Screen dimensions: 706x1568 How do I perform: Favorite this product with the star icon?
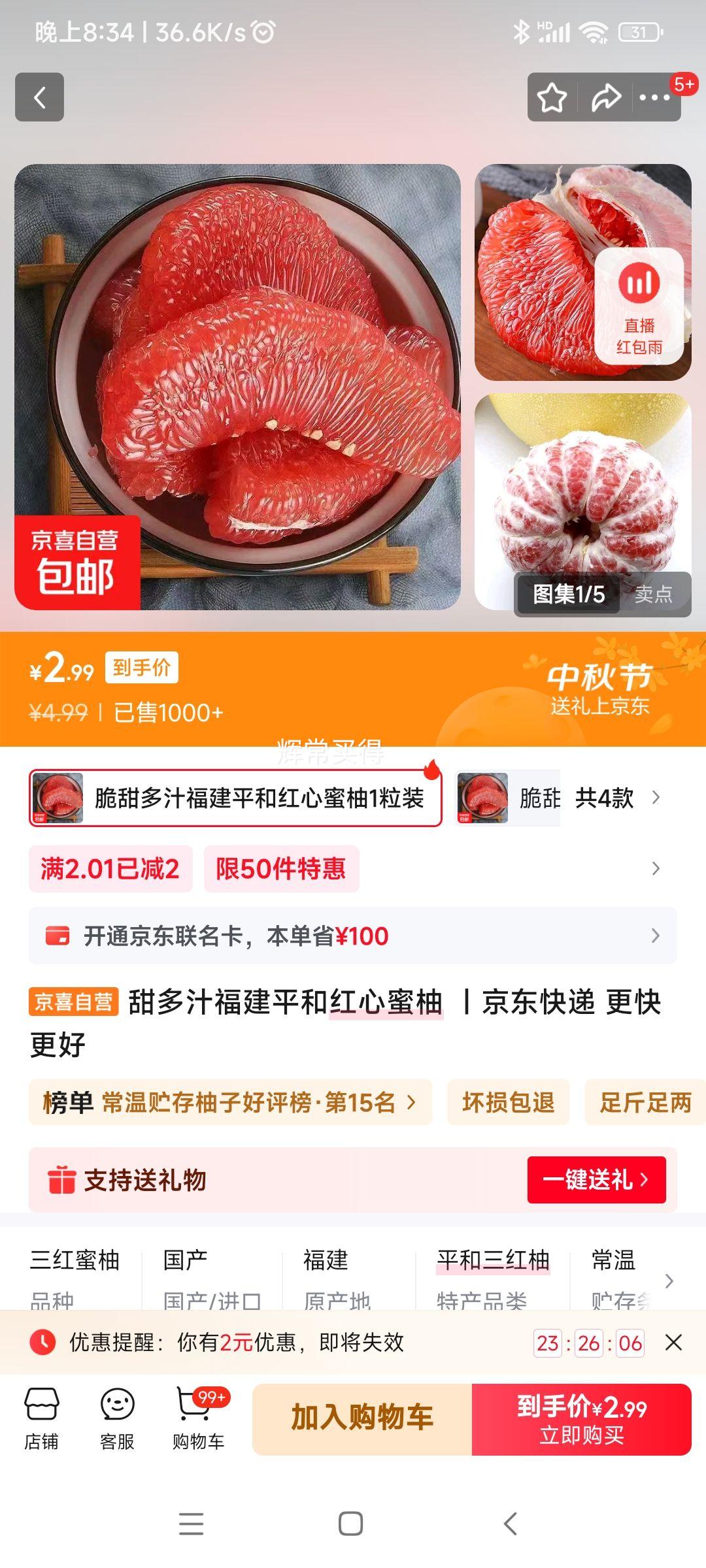click(551, 97)
